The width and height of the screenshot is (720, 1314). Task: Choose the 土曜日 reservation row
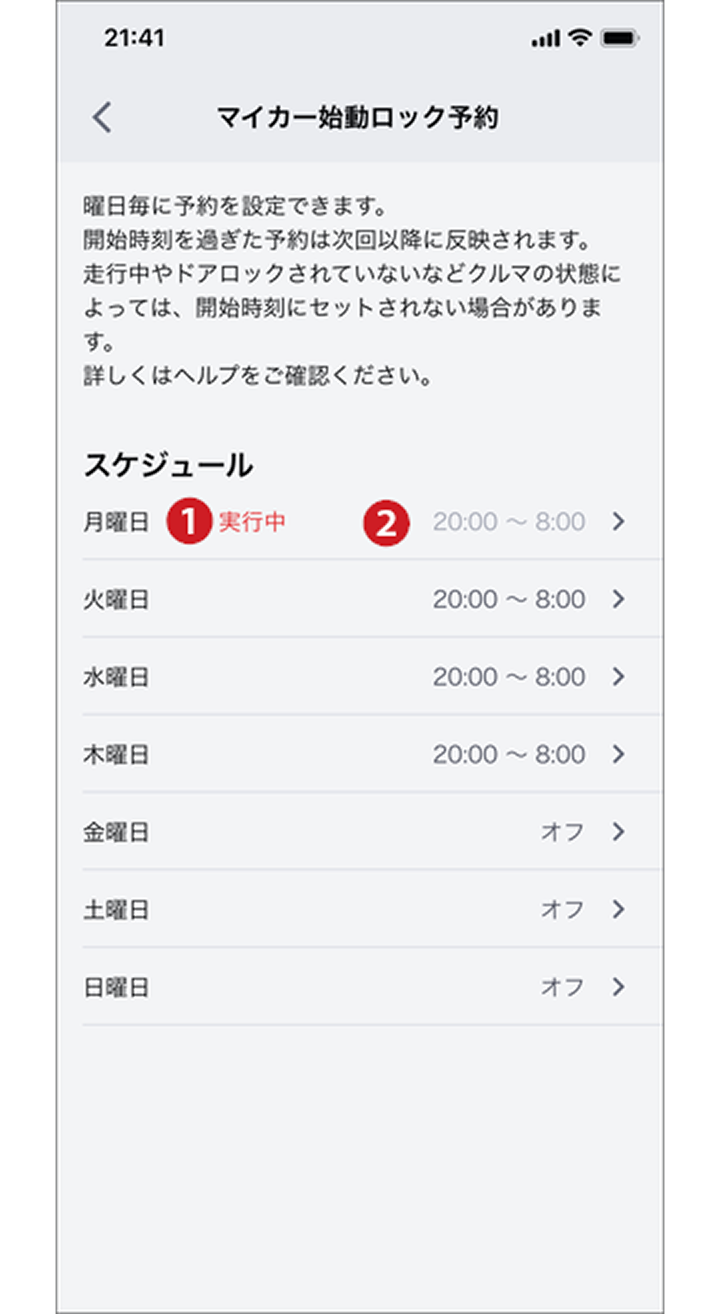(x=360, y=909)
